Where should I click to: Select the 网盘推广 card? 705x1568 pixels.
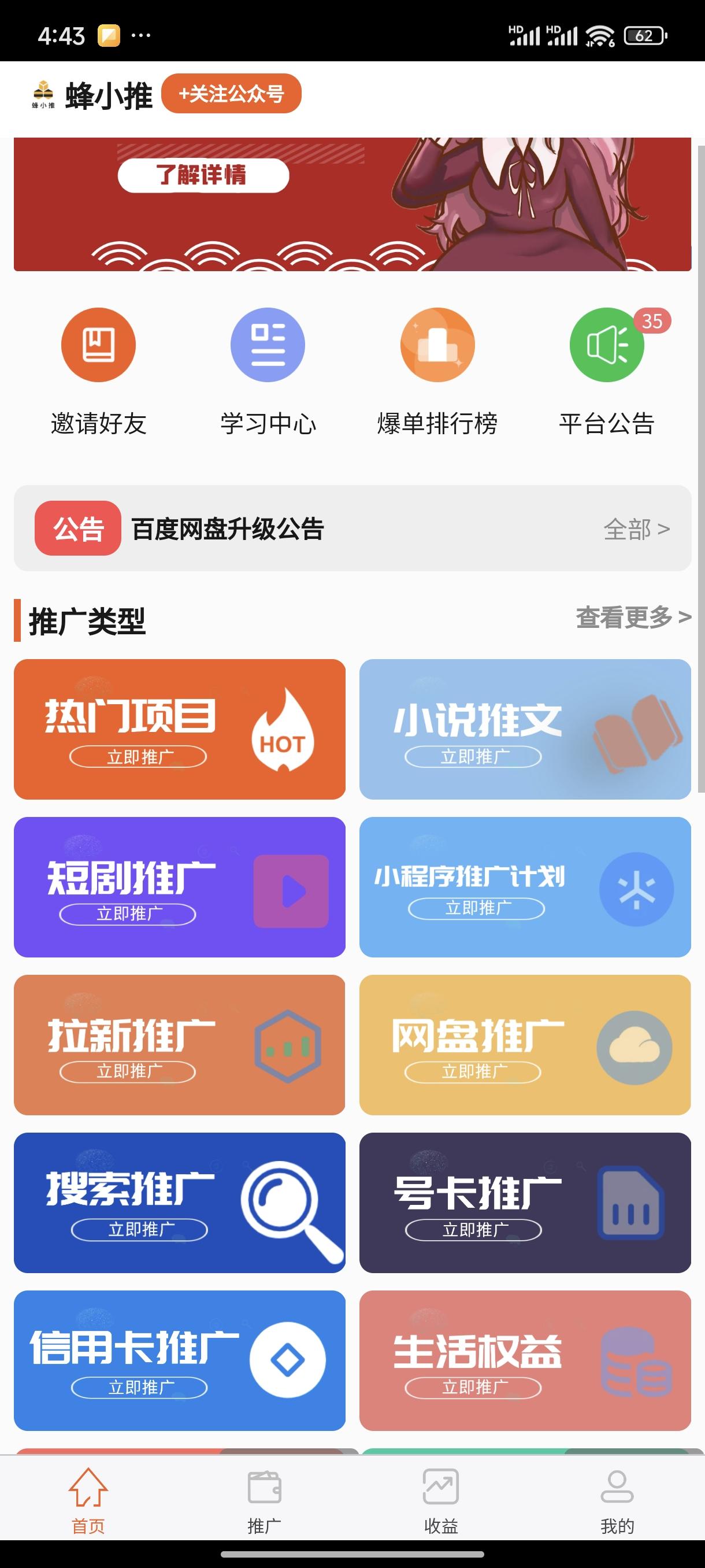point(525,1045)
